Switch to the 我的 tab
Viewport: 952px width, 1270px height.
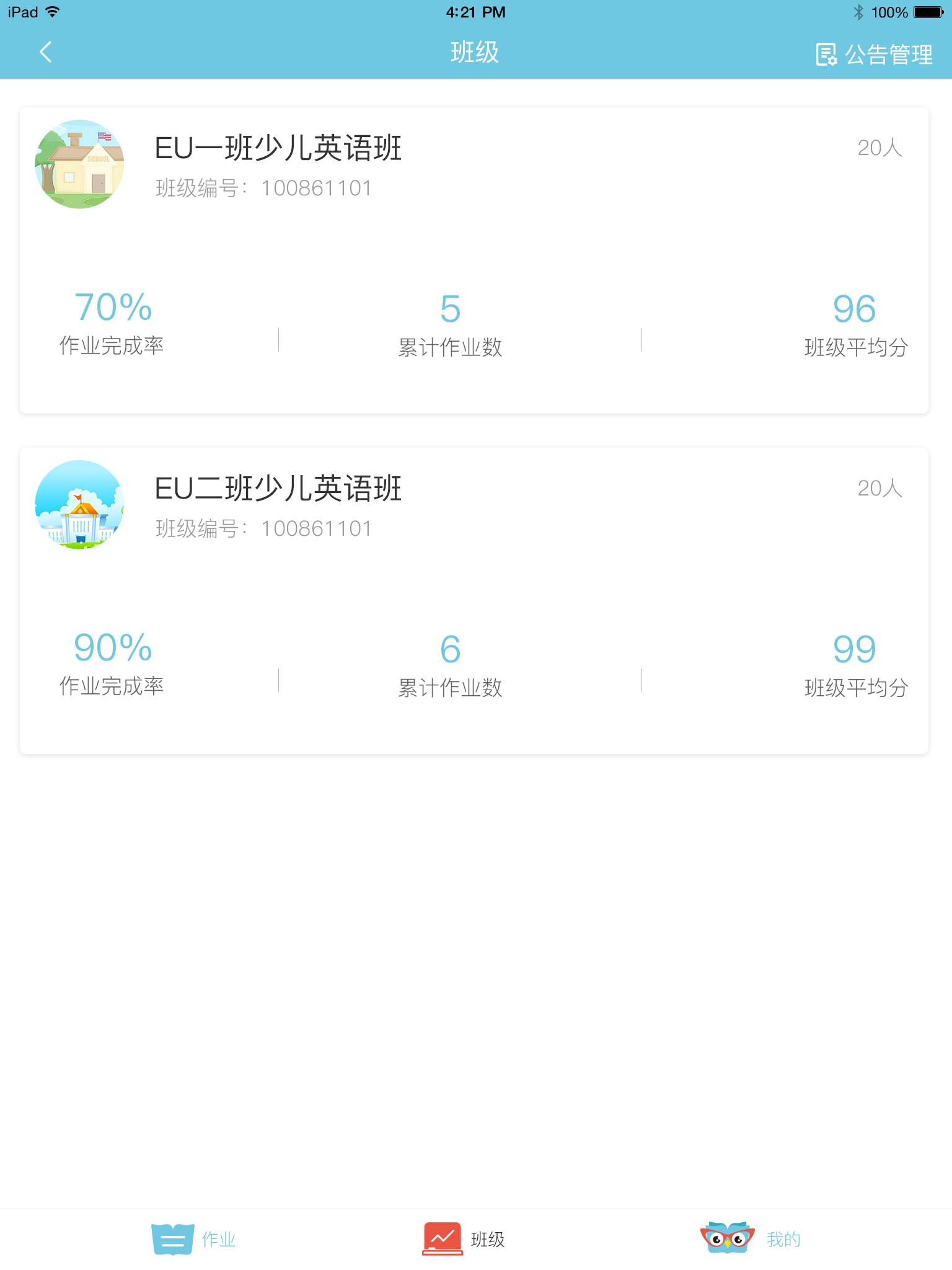pyautogui.click(x=751, y=1239)
